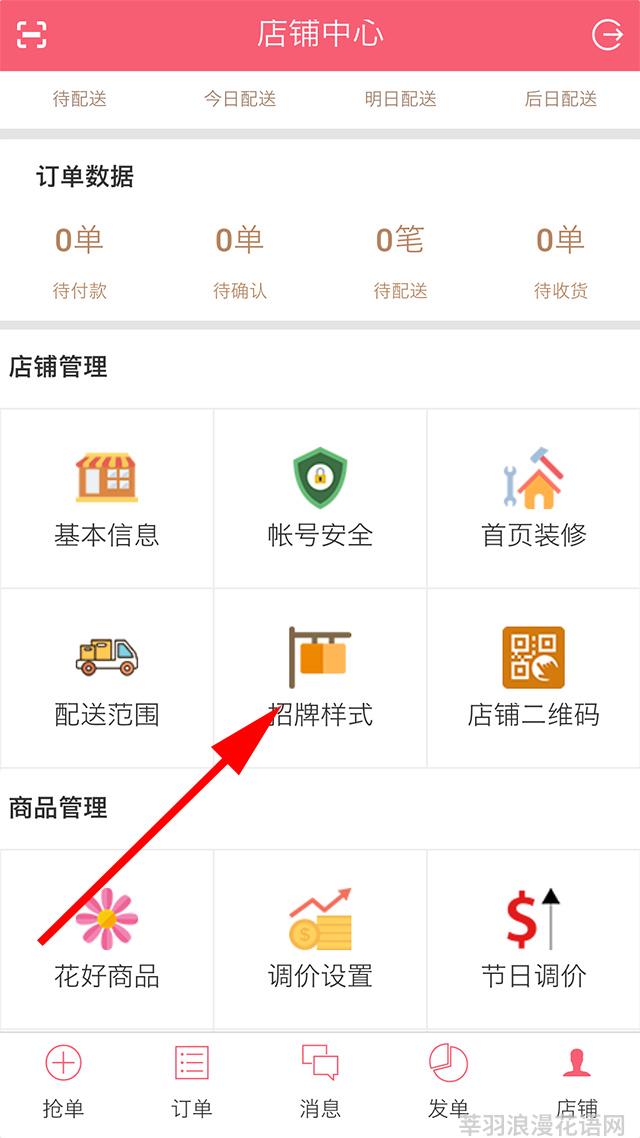
Task: Select the 明日配送 tab
Action: coord(401,99)
